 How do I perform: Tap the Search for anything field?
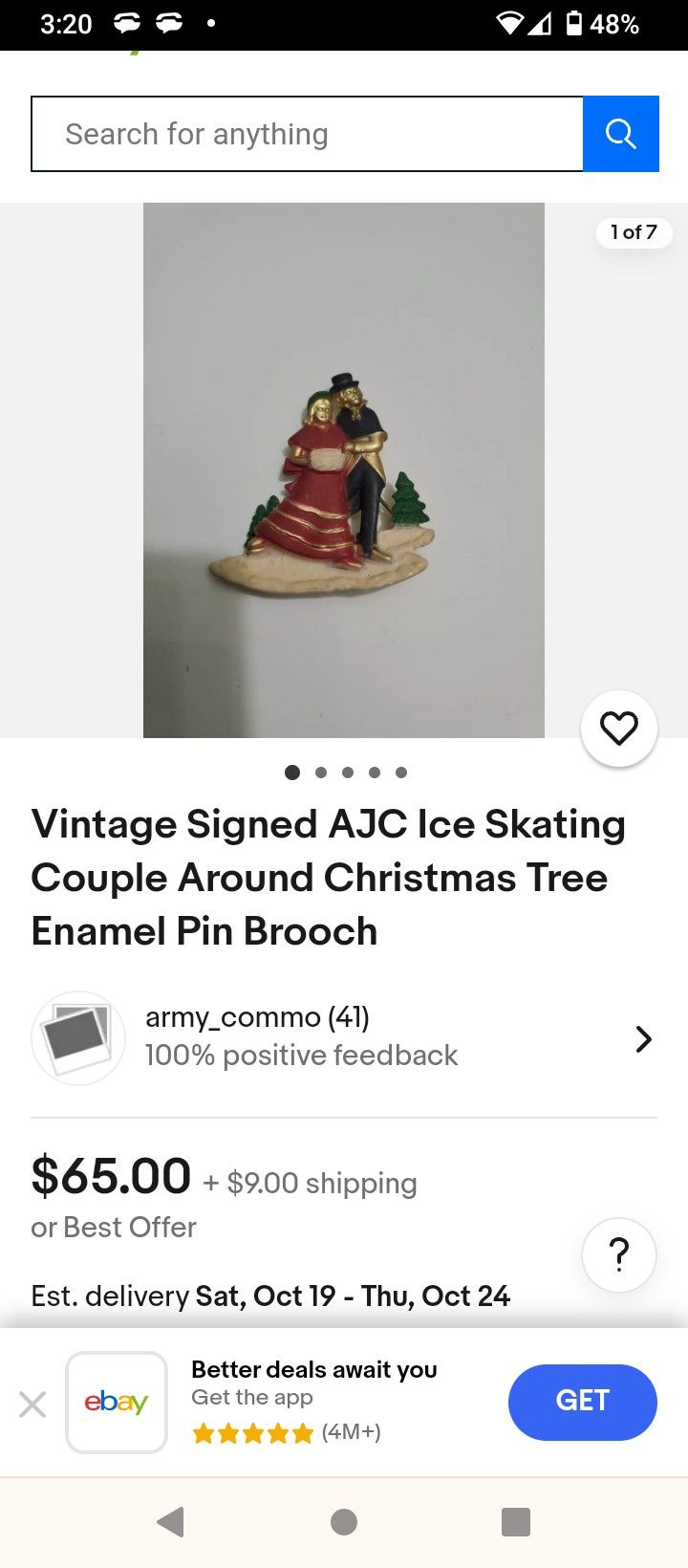(306, 134)
